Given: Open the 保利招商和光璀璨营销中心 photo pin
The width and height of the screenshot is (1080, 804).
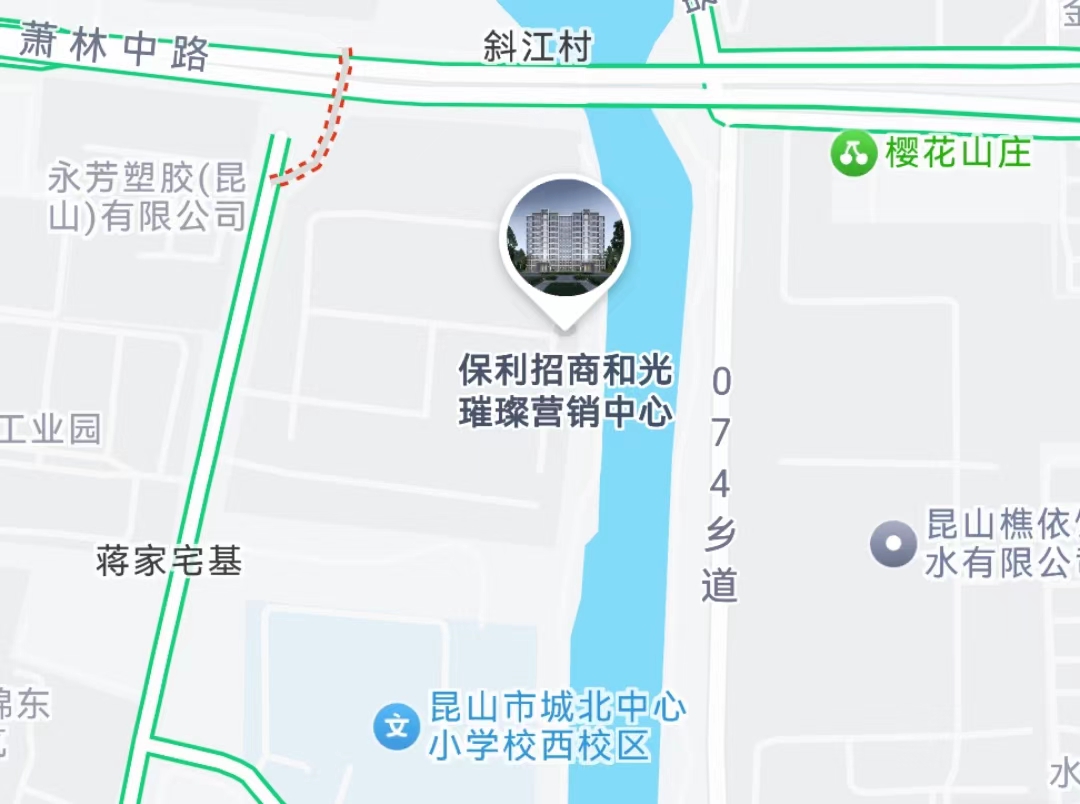Looking at the screenshot, I should [x=565, y=240].
